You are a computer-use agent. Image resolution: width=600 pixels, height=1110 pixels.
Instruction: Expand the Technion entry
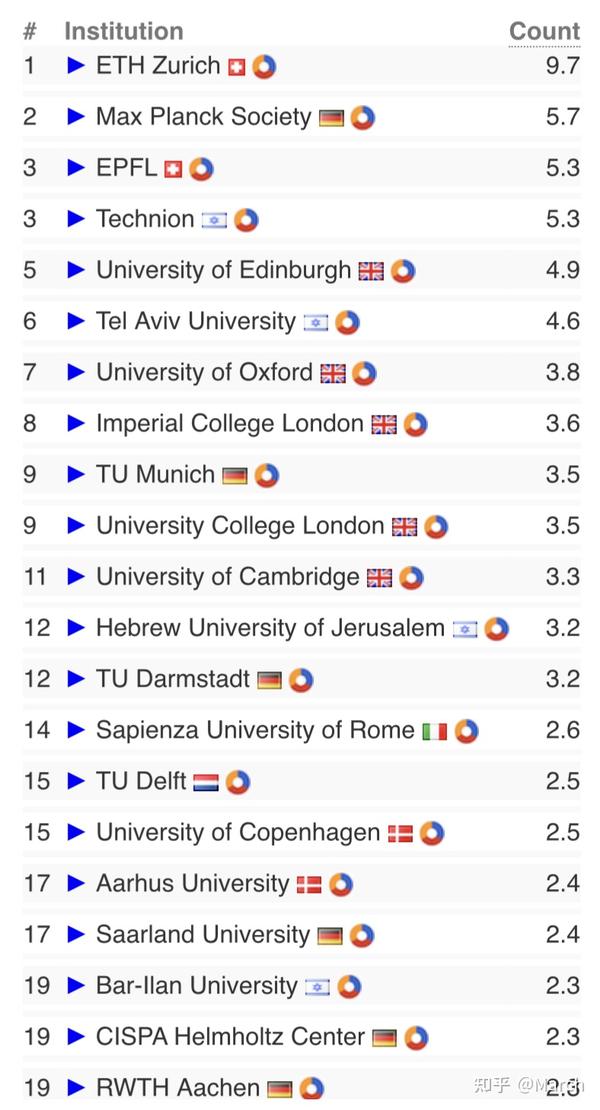point(76,219)
